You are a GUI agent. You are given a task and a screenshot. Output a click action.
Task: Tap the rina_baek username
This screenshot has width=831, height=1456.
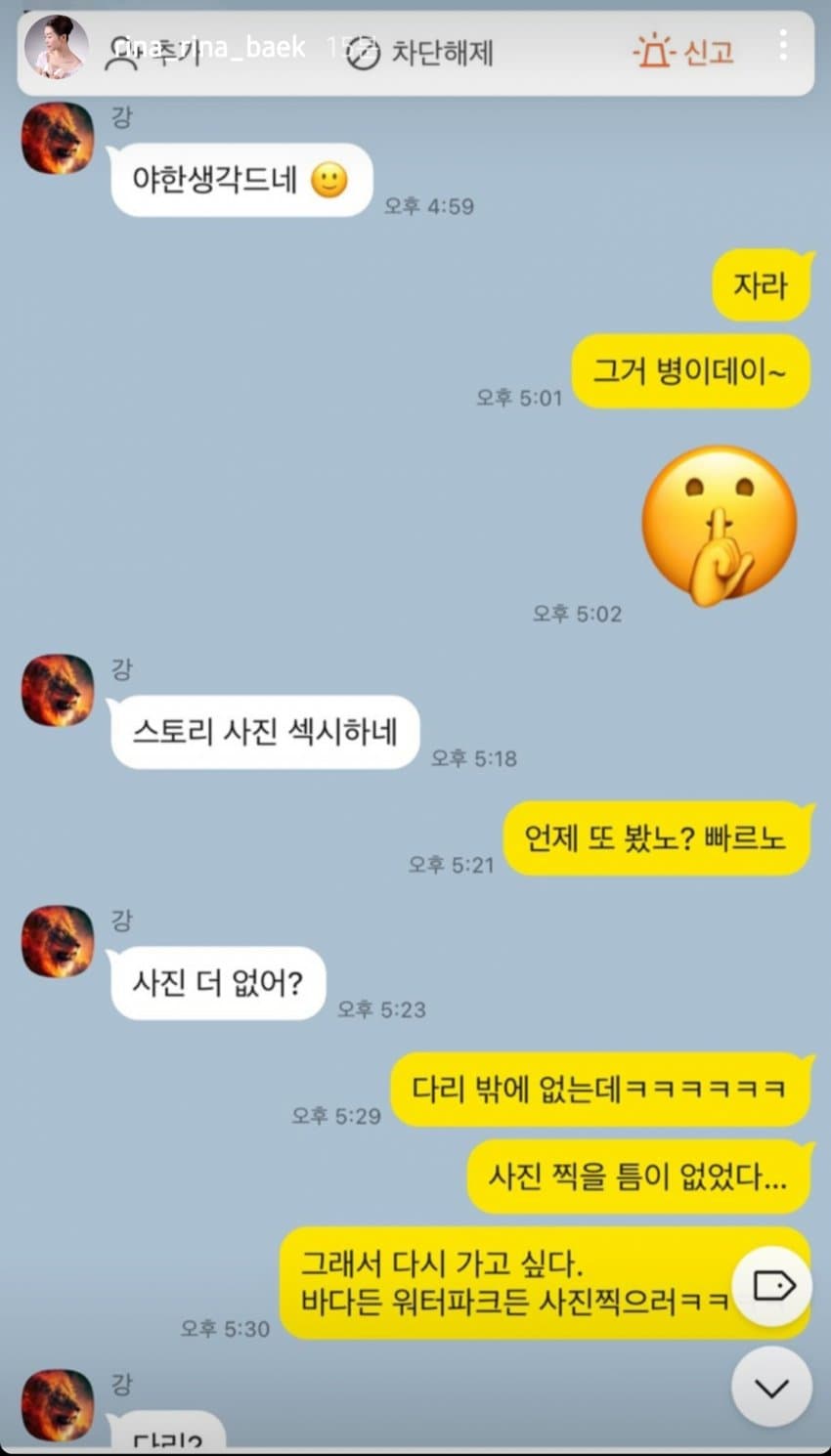point(209,47)
